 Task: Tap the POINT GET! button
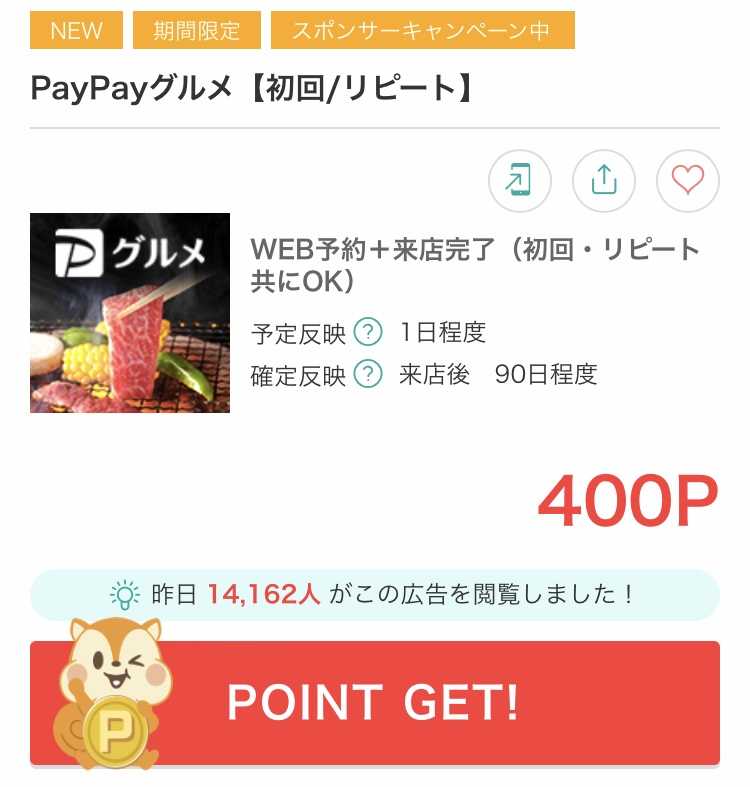pyautogui.click(x=374, y=703)
